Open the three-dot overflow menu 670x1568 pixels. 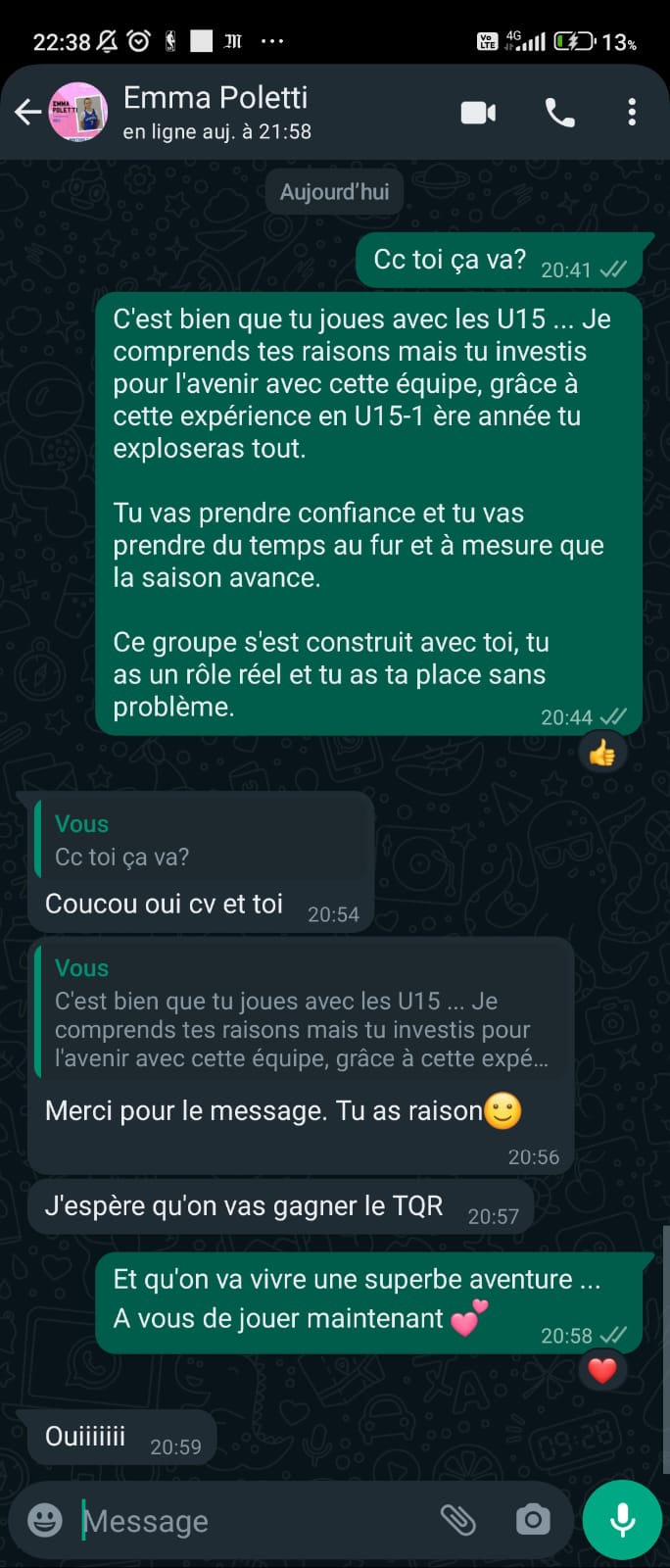(632, 113)
